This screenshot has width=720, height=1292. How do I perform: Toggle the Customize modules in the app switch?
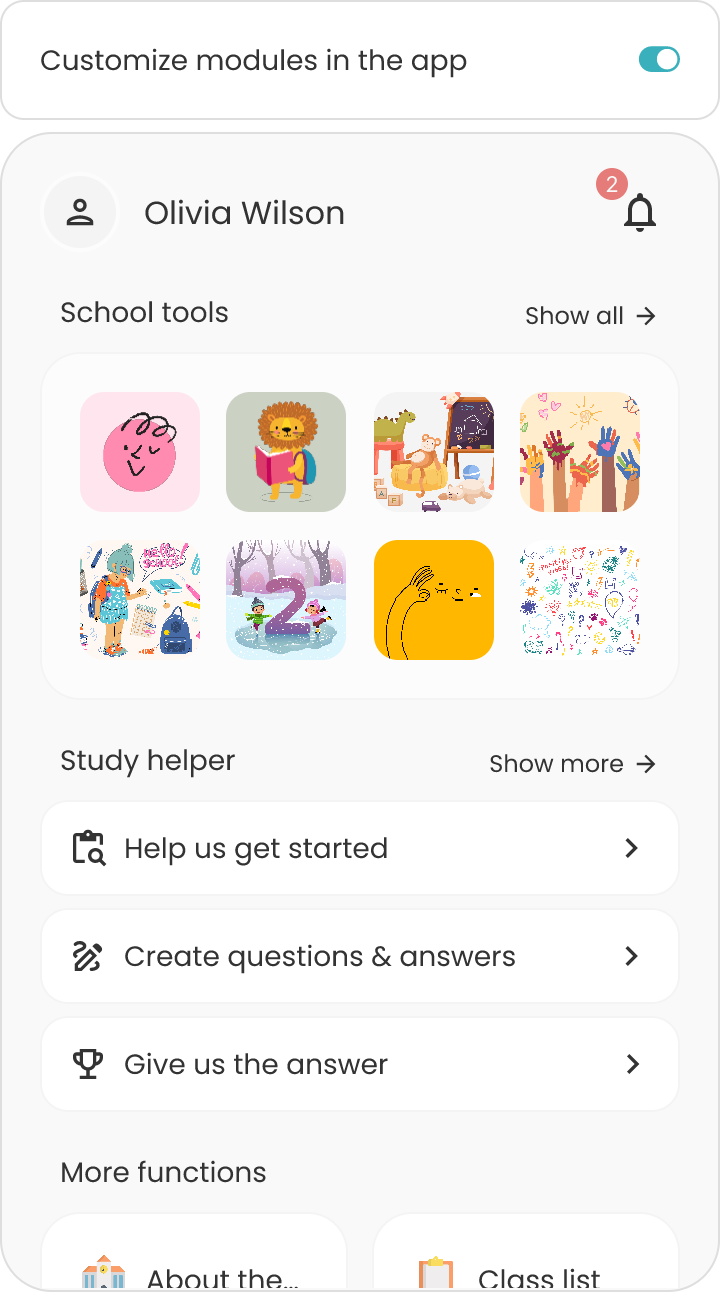pyautogui.click(x=659, y=60)
